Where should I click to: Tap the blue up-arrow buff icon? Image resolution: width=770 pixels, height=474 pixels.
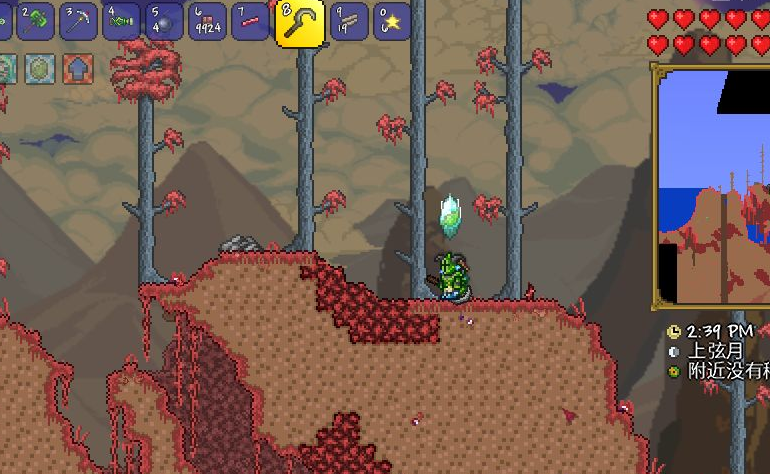coord(77,69)
